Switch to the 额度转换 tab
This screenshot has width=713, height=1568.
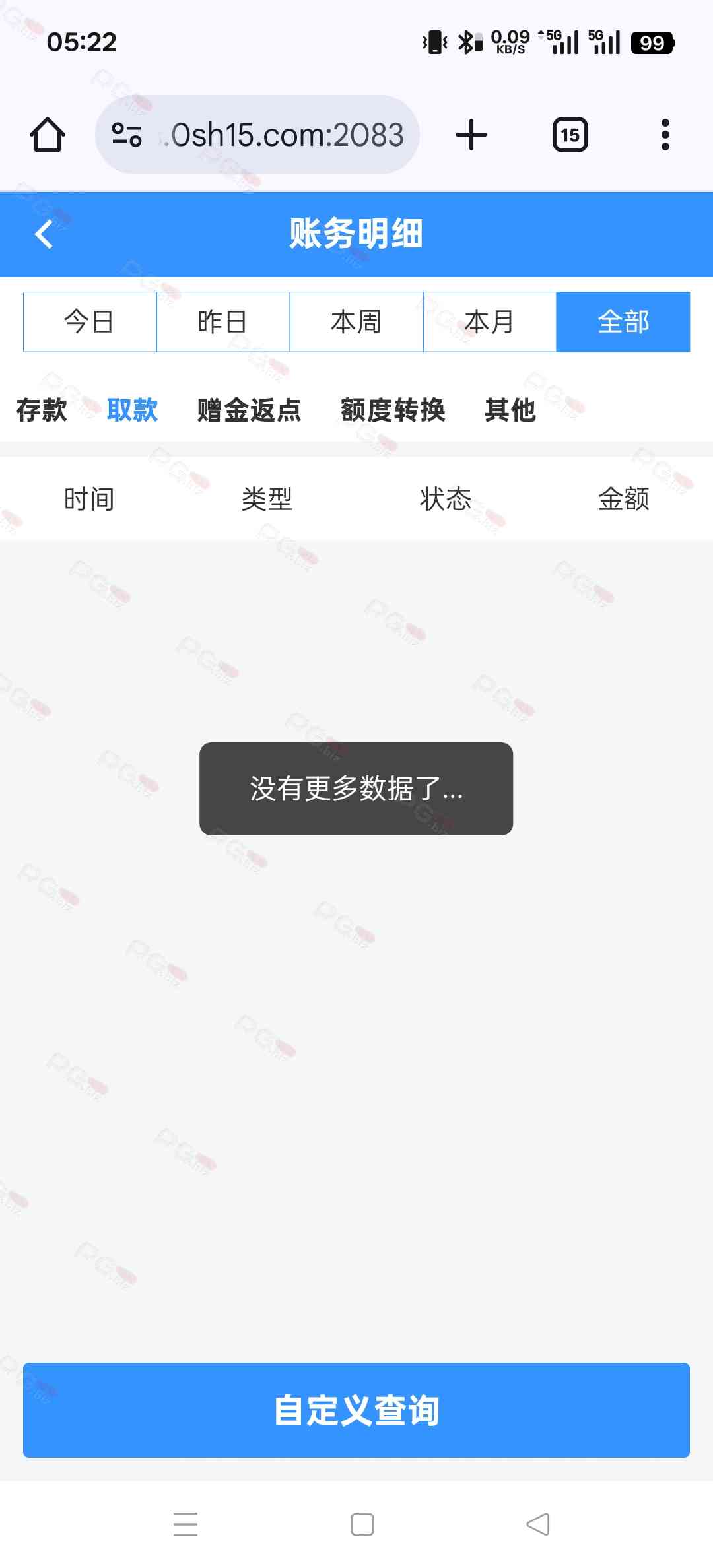coord(393,410)
